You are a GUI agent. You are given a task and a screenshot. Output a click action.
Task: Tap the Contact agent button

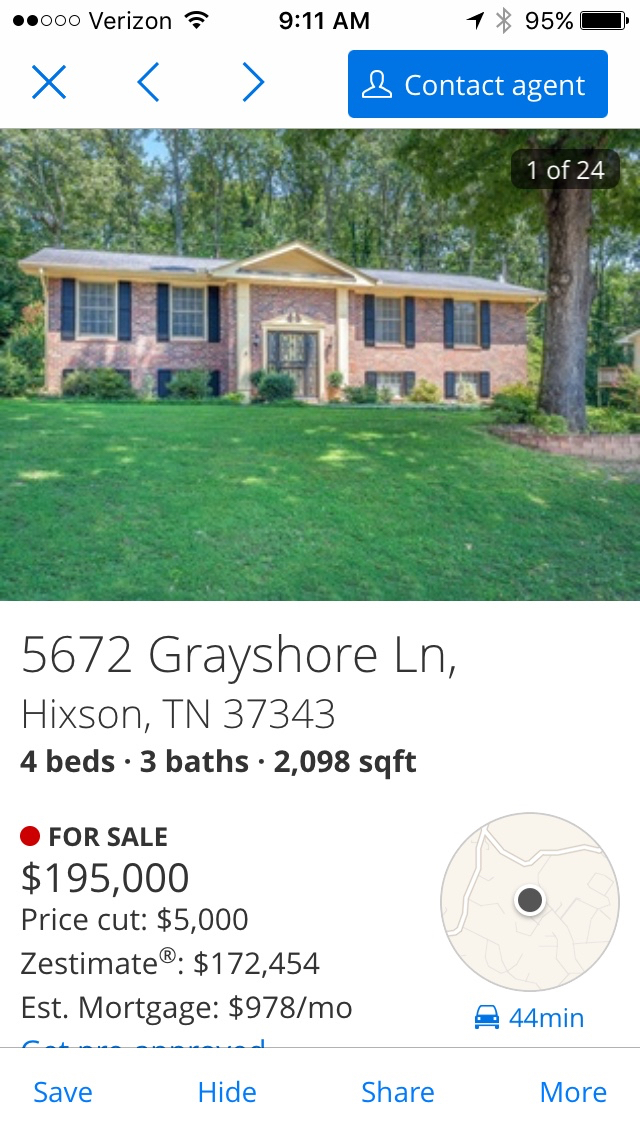[x=478, y=85]
